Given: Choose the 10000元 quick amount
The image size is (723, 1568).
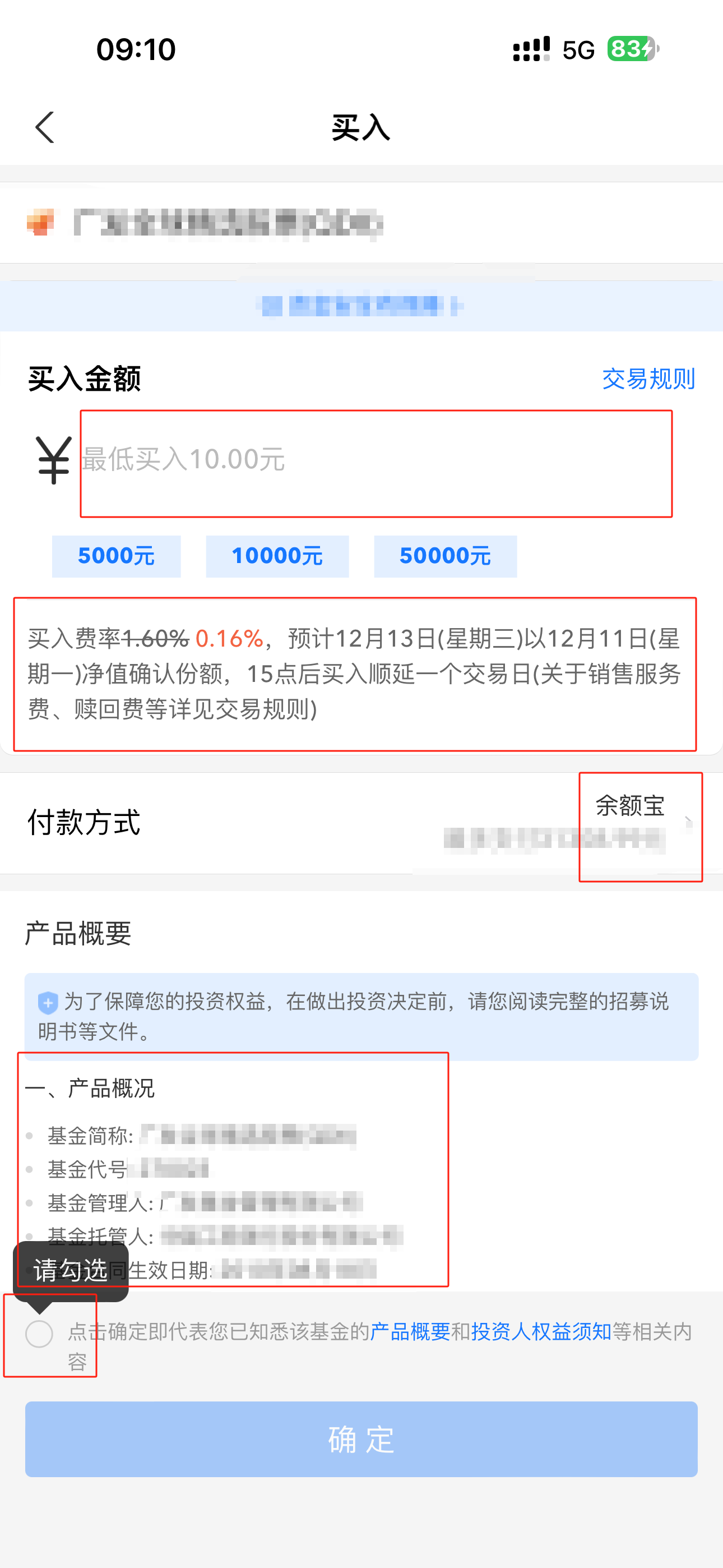Looking at the screenshot, I should click(x=277, y=556).
